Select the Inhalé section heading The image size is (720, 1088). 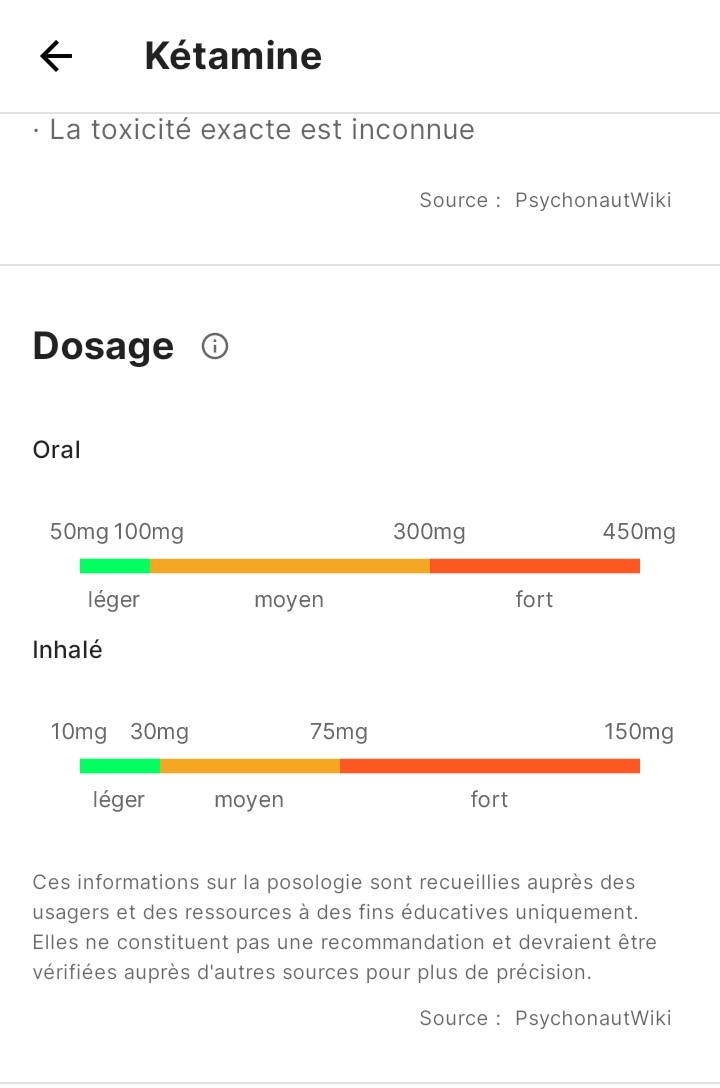67,649
